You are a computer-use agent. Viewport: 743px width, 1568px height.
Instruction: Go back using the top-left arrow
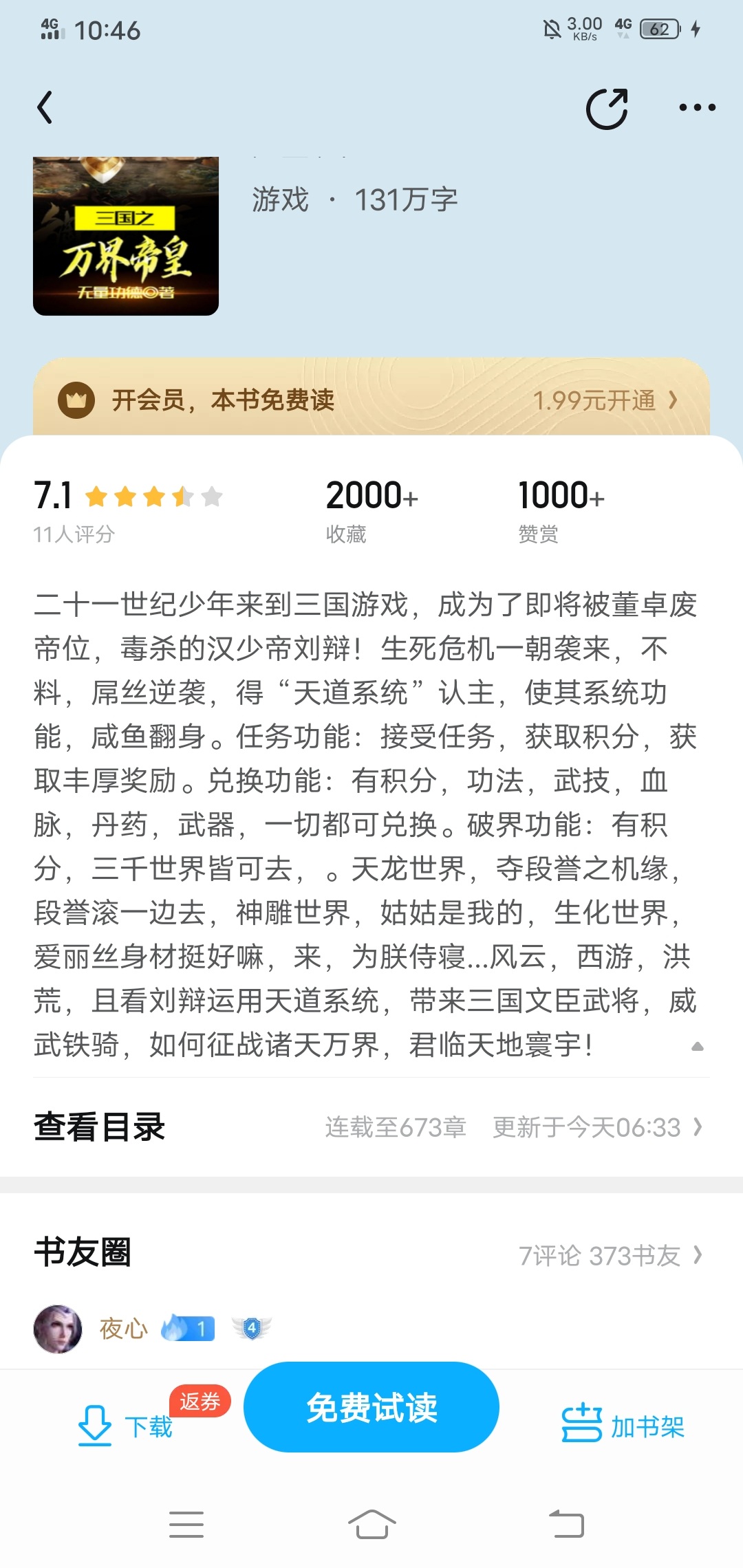(x=45, y=107)
